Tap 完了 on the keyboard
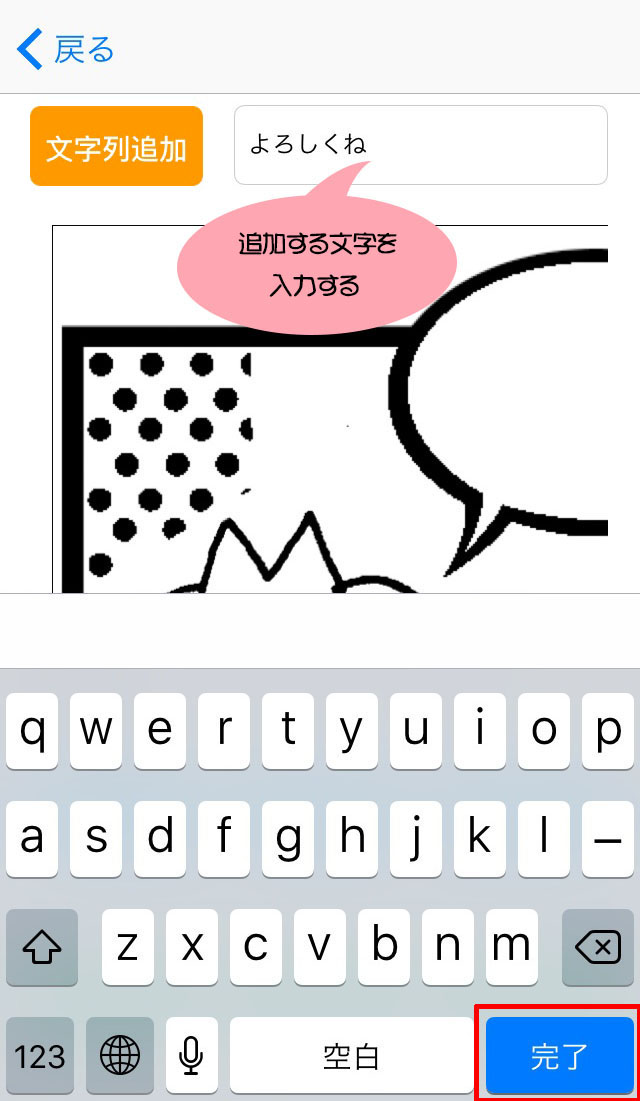Viewport: 640px width, 1101px height. click(559, 1056)
